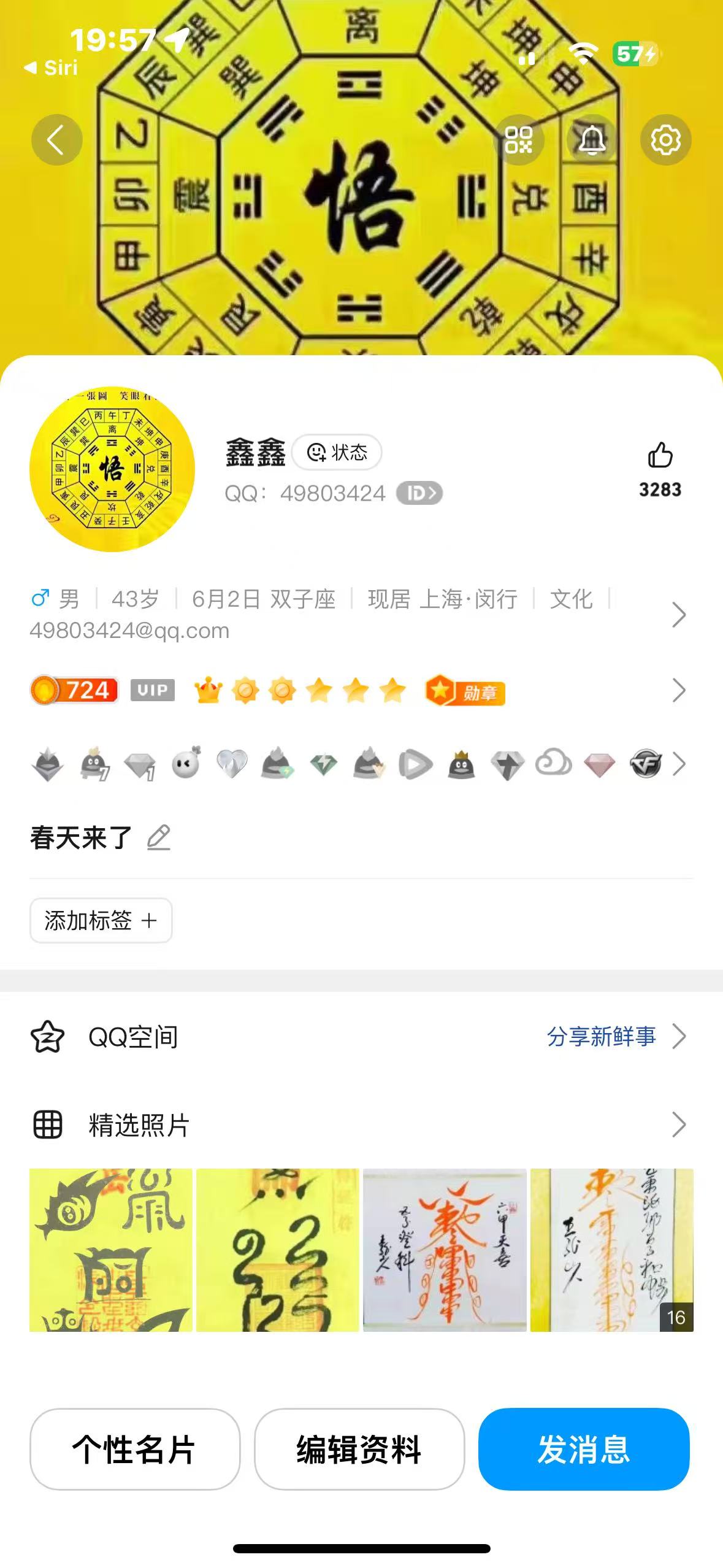This screenshot has height=1568, width=723.
Task: Return to Siri from status bar
Action: (x=52, y=67)
